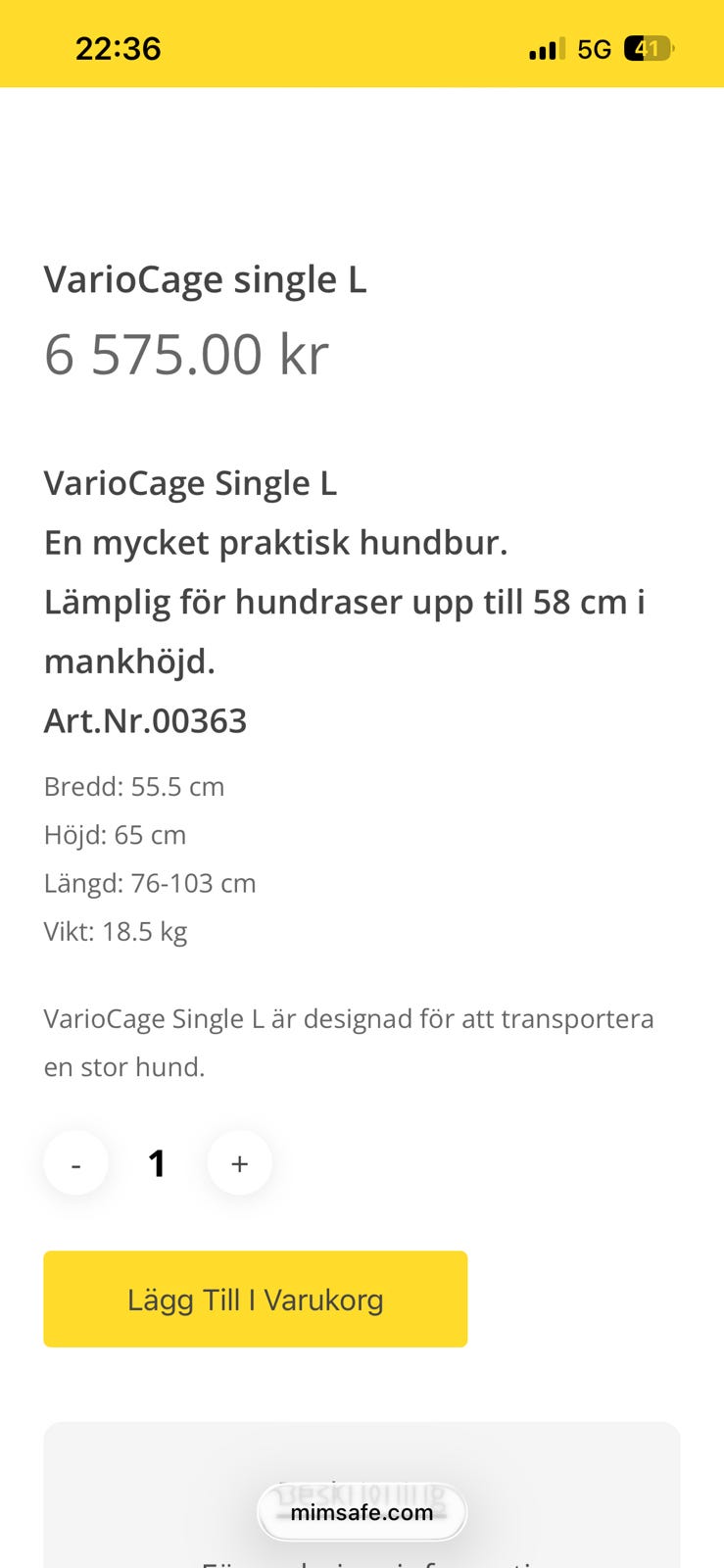Tap the 5G network indicator

(595, 47)
